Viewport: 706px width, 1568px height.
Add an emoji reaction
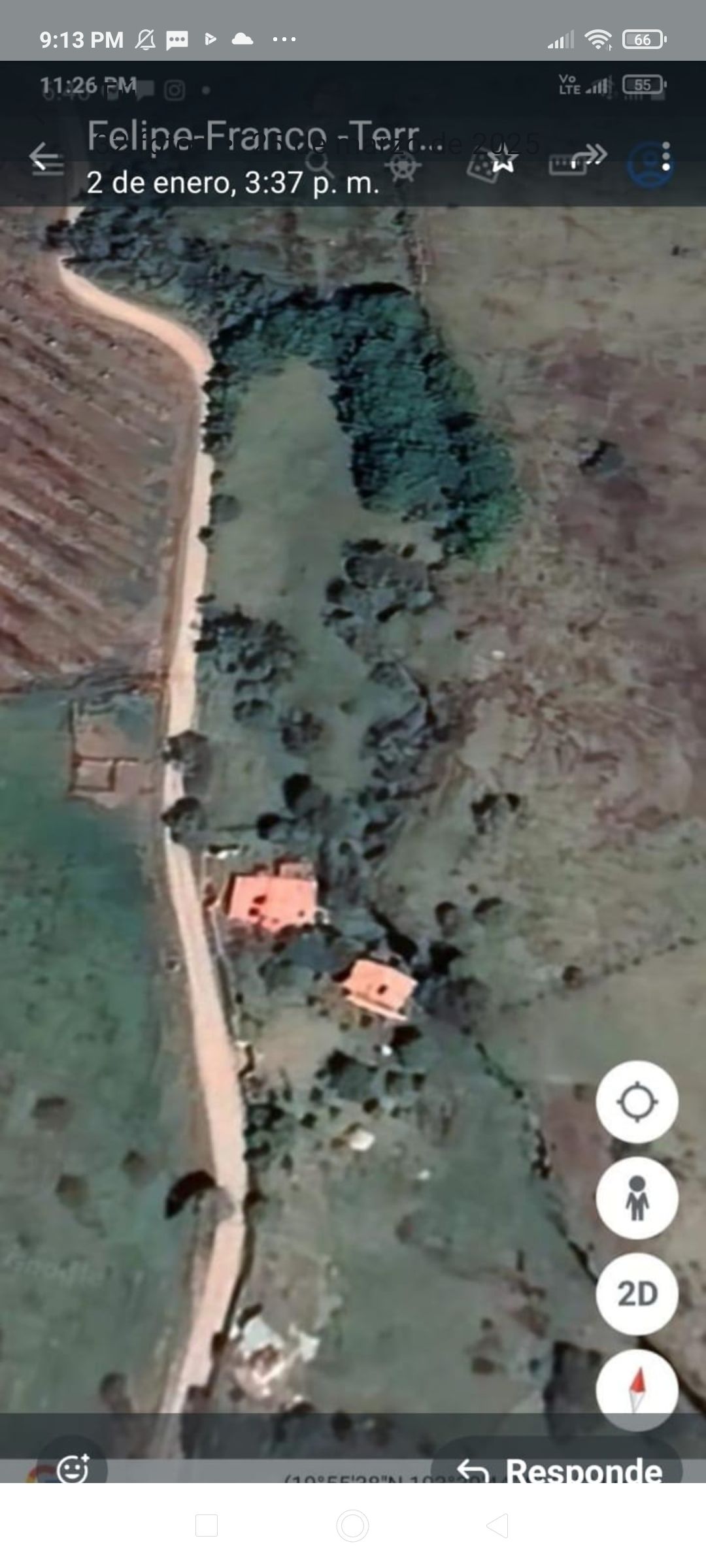(72, 1470)
